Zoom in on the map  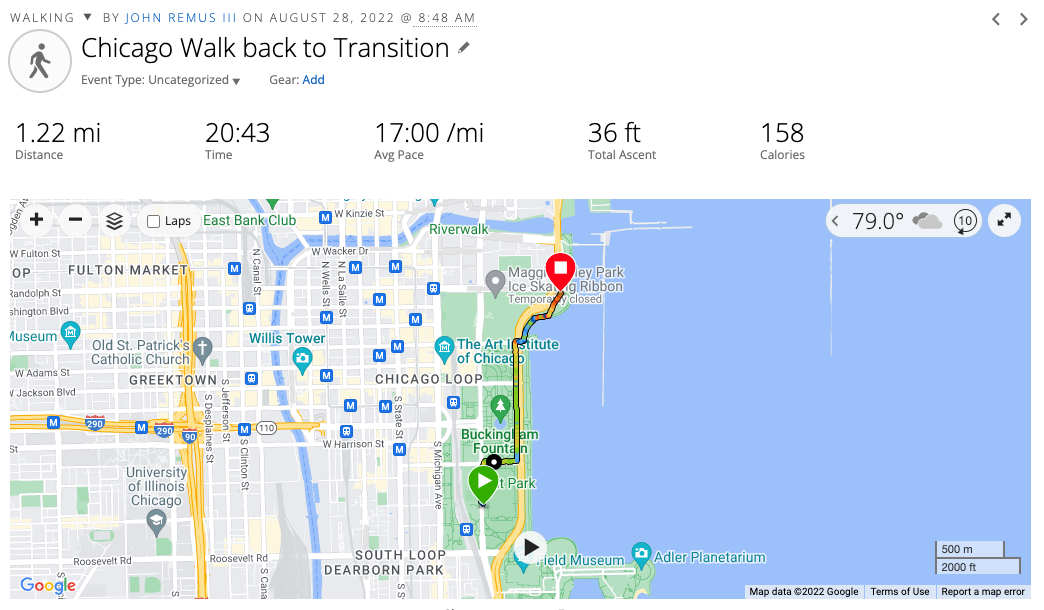(36, 220)
